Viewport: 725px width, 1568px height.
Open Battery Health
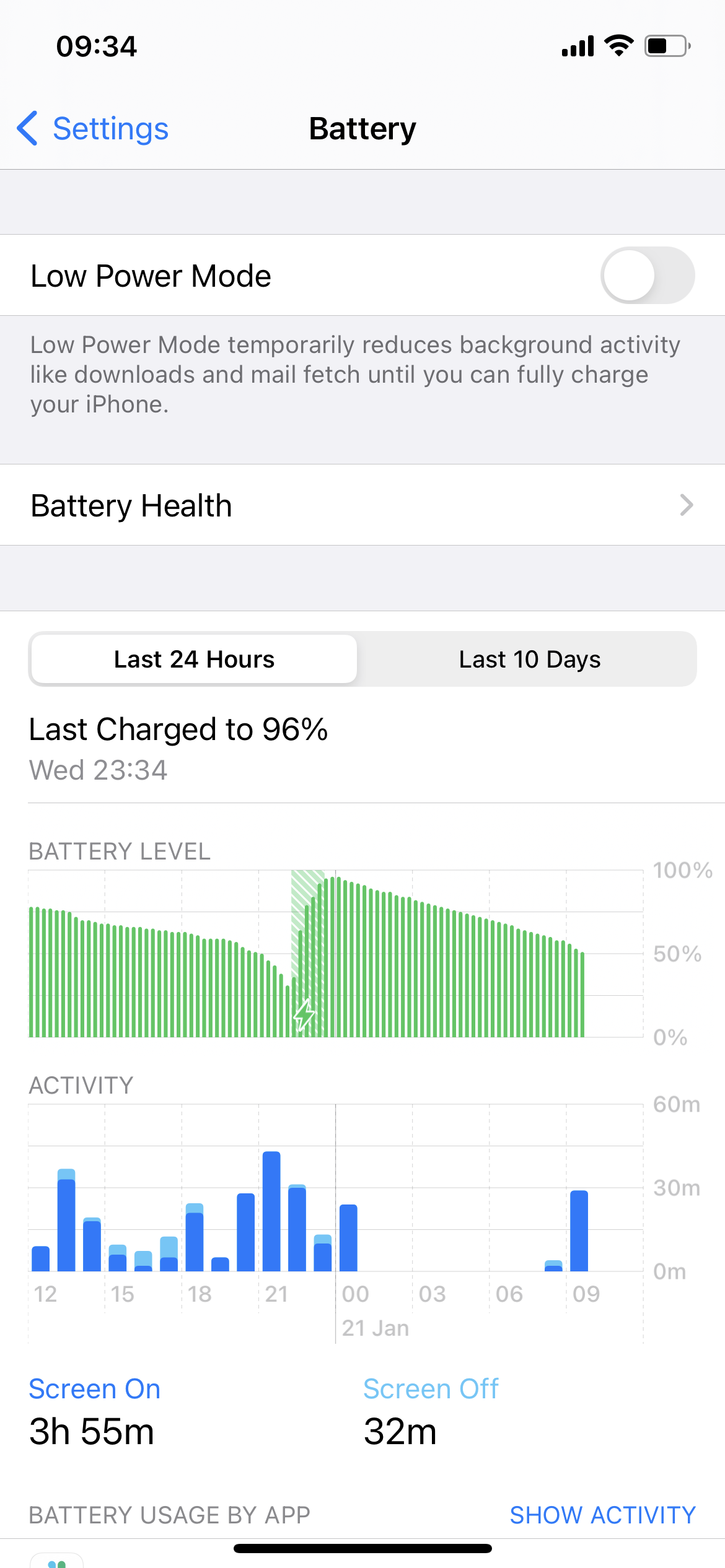(x=362, y=505)
